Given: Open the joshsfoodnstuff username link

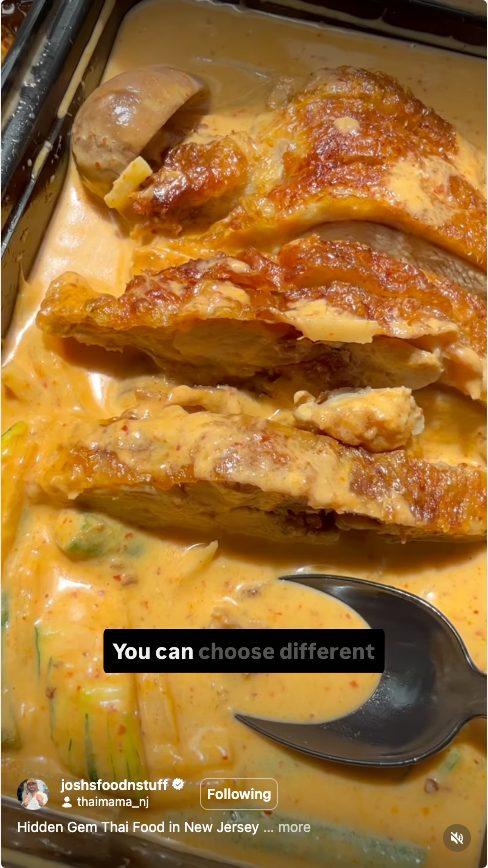Looking at the screenshot, I should click(x=115, y=784).
